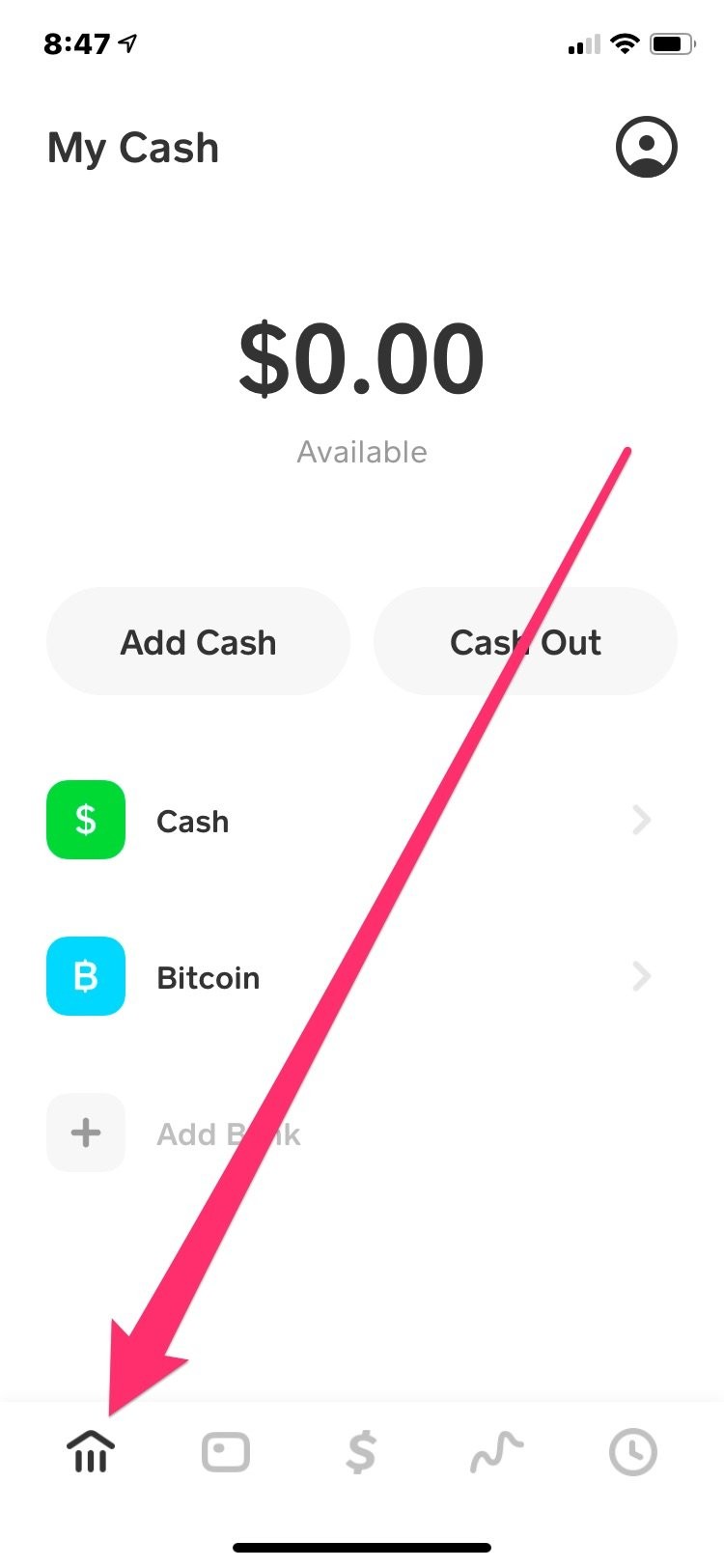This screenshot has height=1568, width=724.
Task: Tap the Add Bank link
Action: [x=228, y=1133]
